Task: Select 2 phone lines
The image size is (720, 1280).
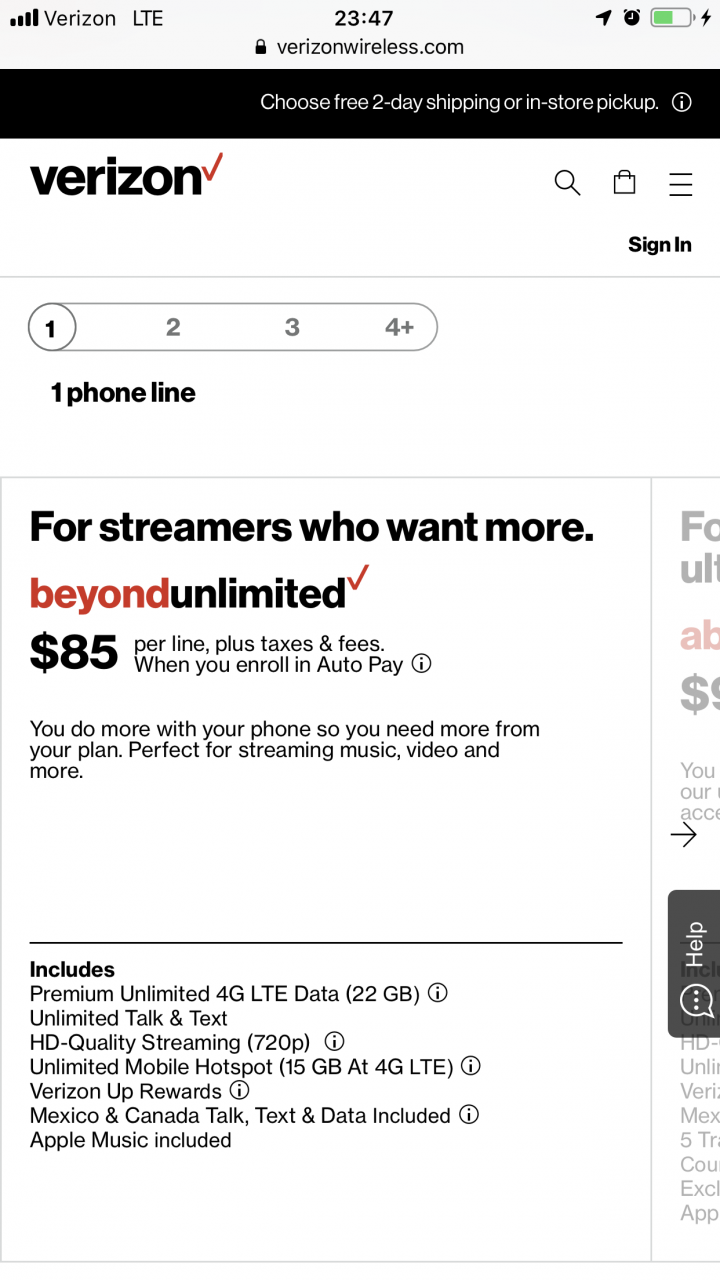Action: 173,327
